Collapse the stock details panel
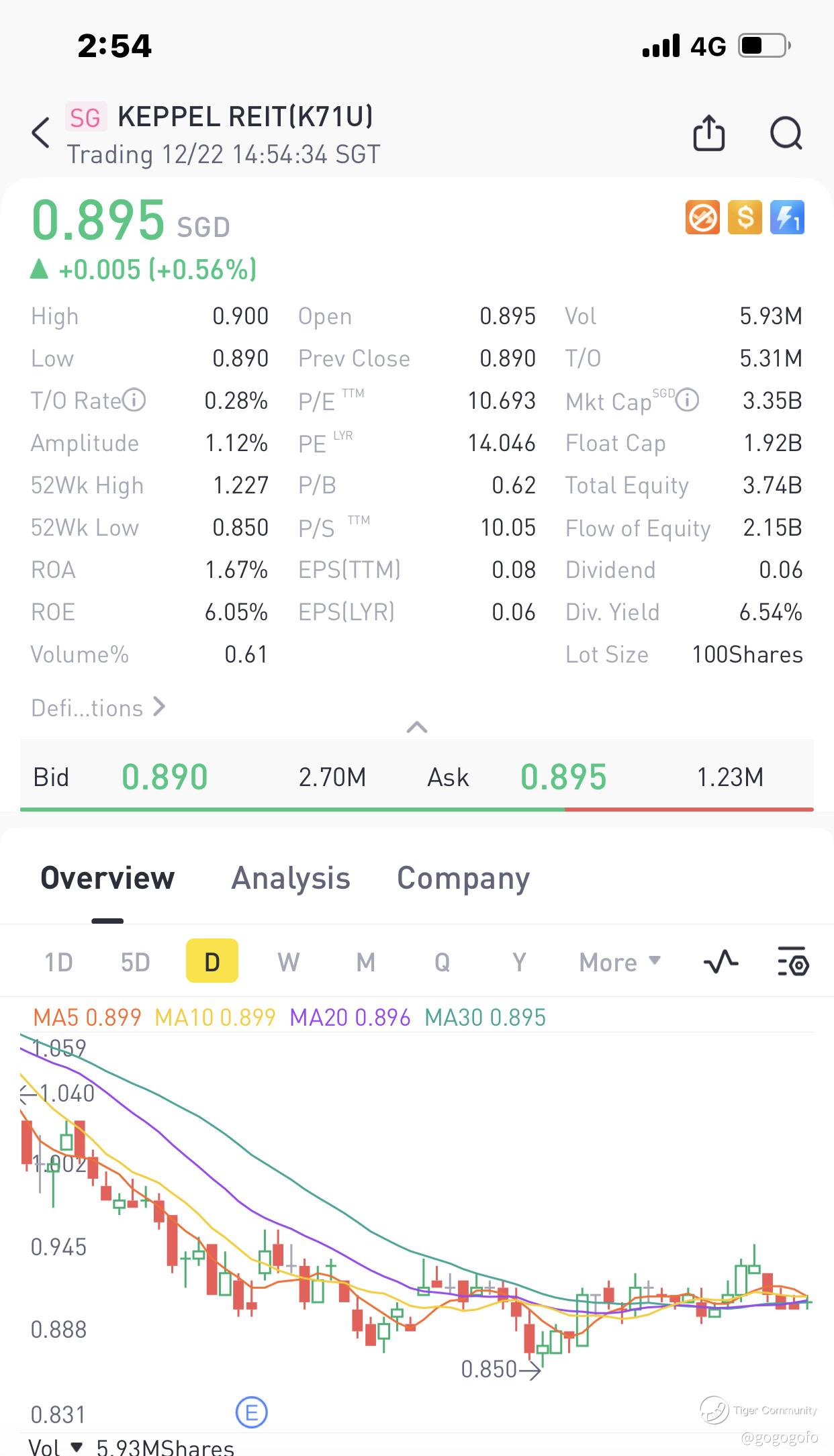Viewport: 834px width, 1456px height. click(x=417, y=727)
